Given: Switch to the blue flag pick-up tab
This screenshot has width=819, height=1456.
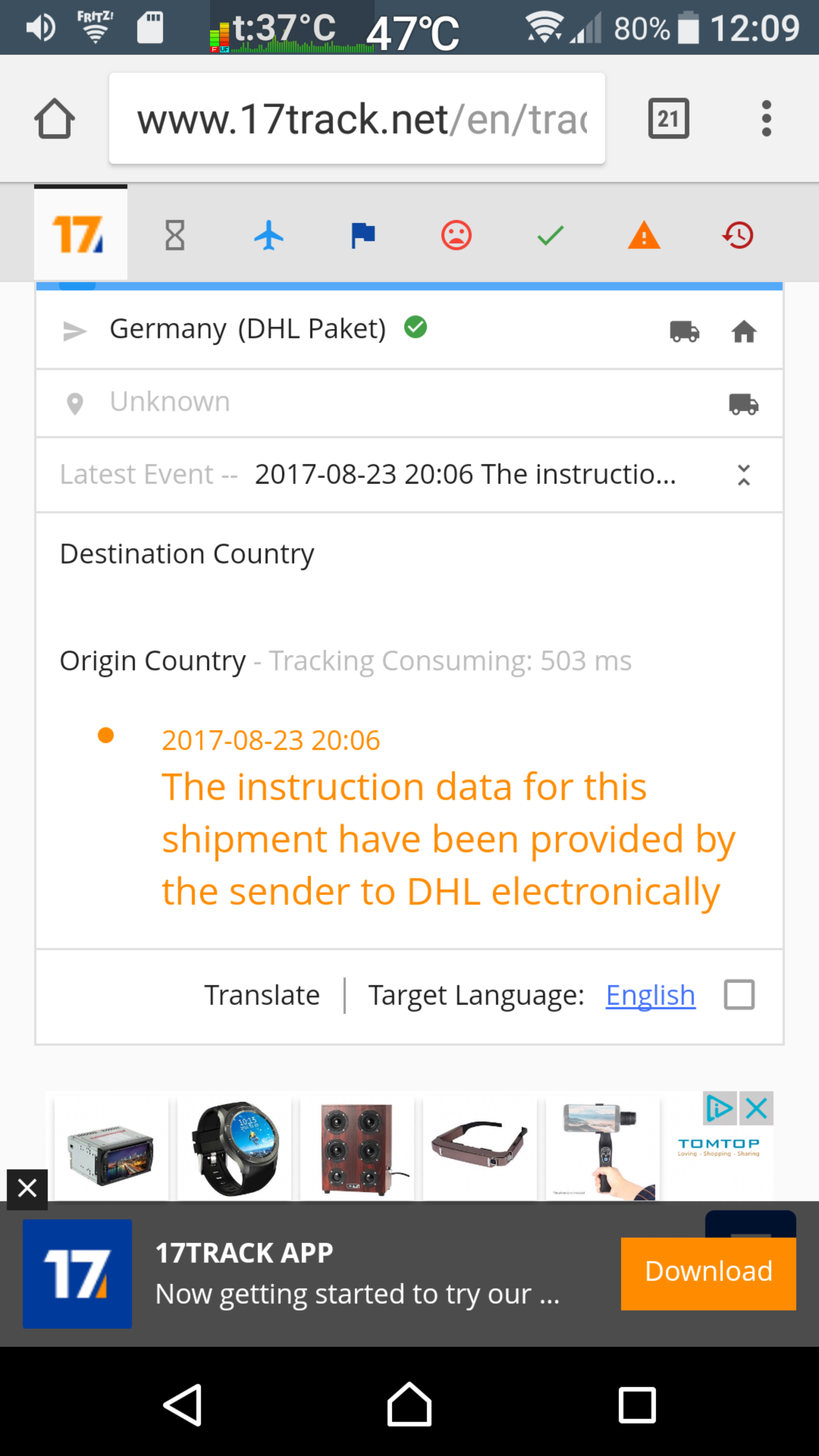Looking at the screenshot, I should tap(362, 235).
